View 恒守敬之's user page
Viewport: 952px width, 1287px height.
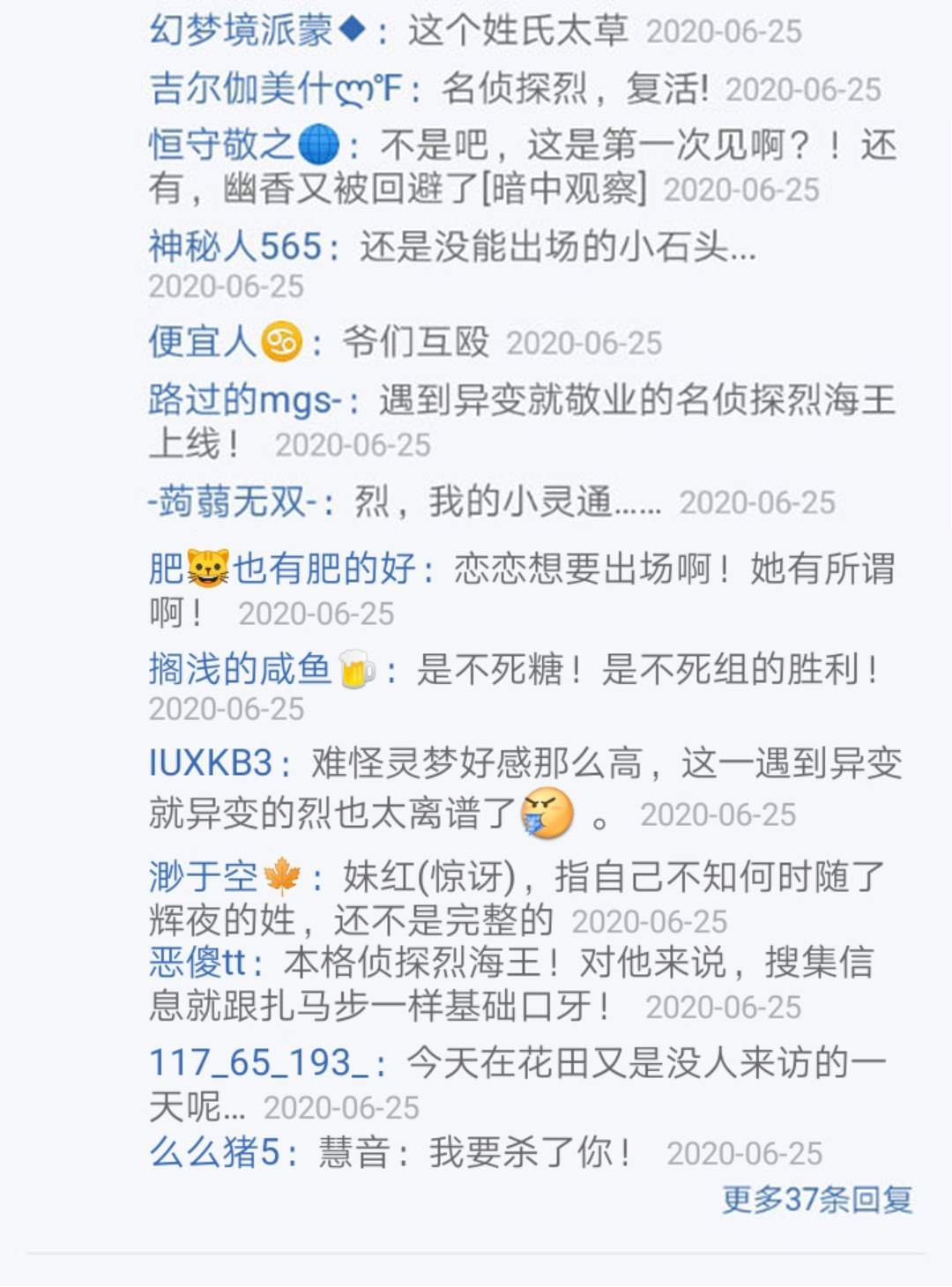(243, 145)
